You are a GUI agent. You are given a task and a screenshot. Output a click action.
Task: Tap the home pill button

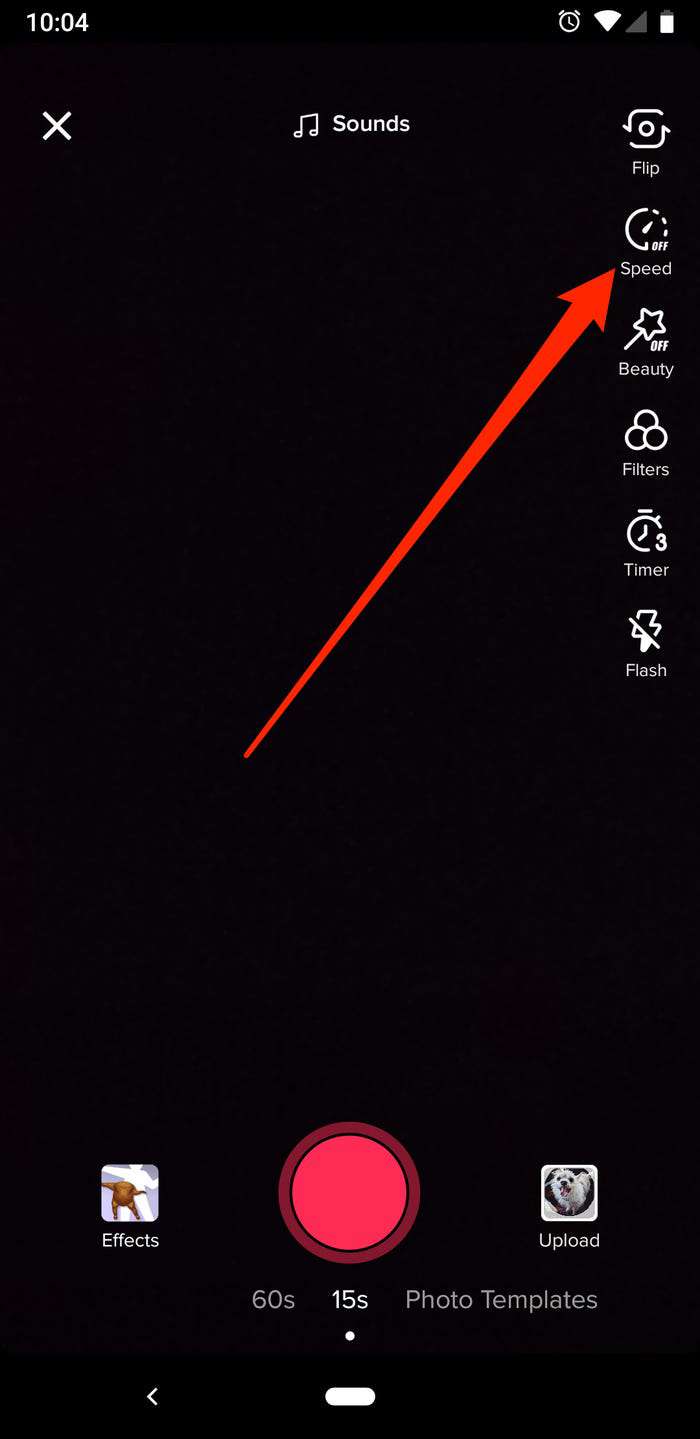pos(350,1396)
